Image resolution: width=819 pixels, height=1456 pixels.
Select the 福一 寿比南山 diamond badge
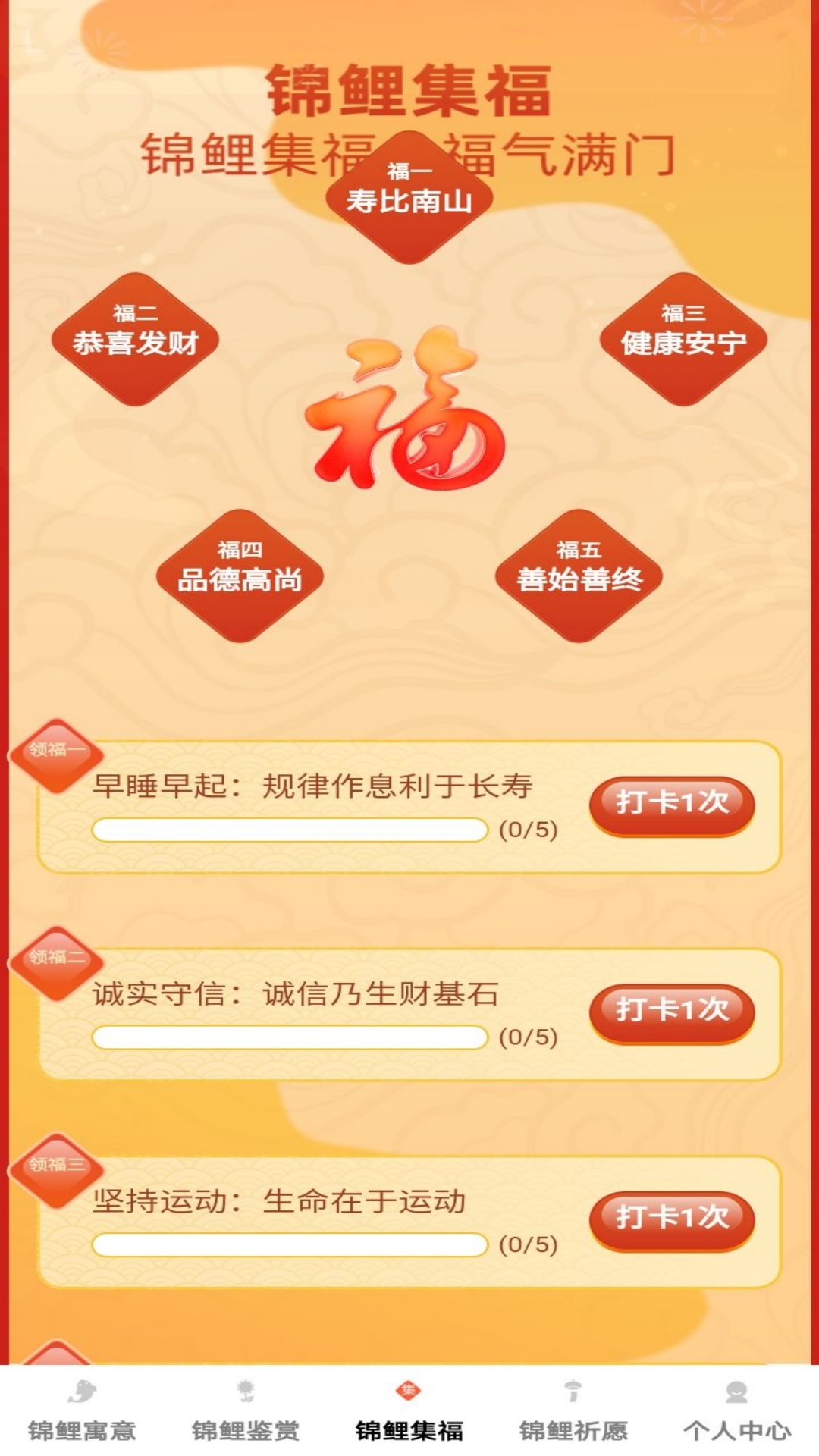(x=409, y=193)
